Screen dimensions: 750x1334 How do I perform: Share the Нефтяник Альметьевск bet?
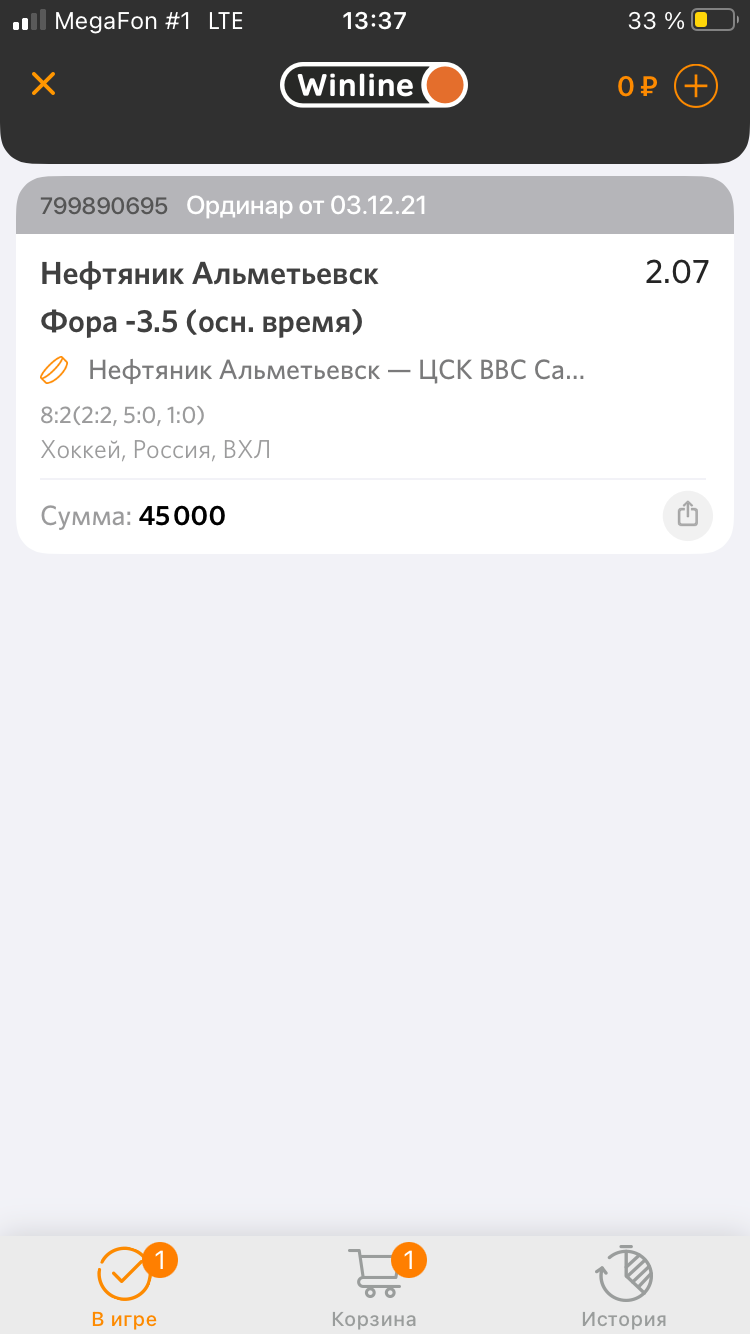(687, 516)
